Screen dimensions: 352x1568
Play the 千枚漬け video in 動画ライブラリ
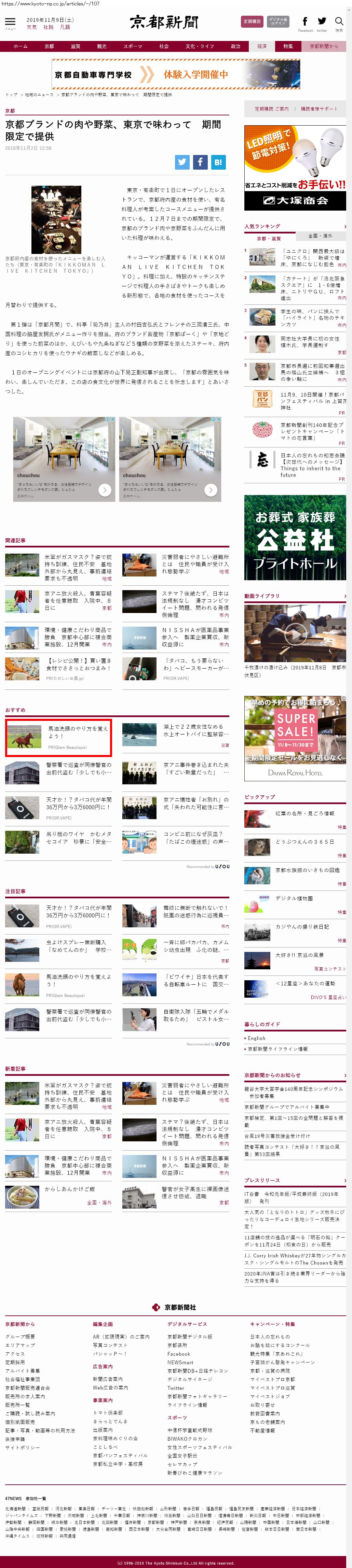(x=295, y=634)
